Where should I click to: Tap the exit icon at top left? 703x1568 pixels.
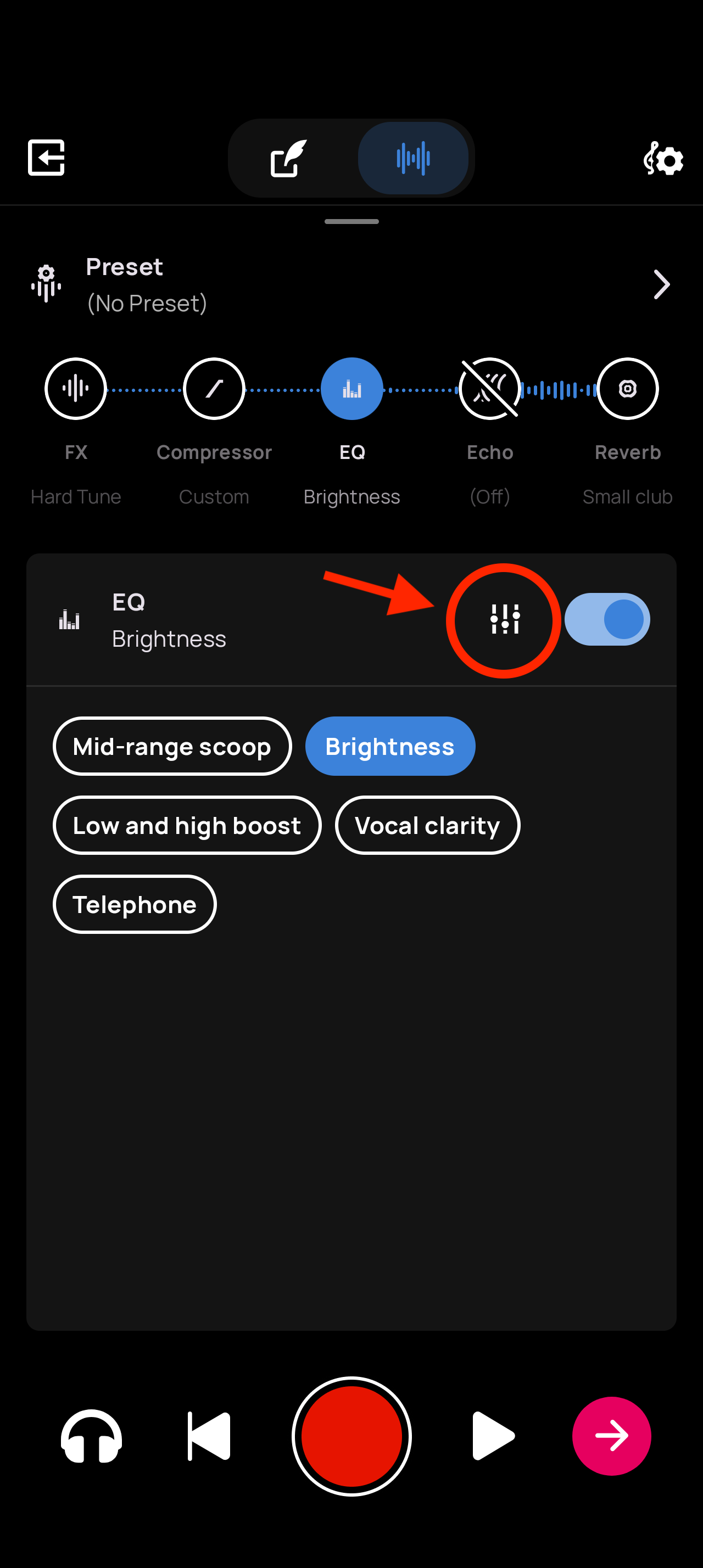[46, 158]
